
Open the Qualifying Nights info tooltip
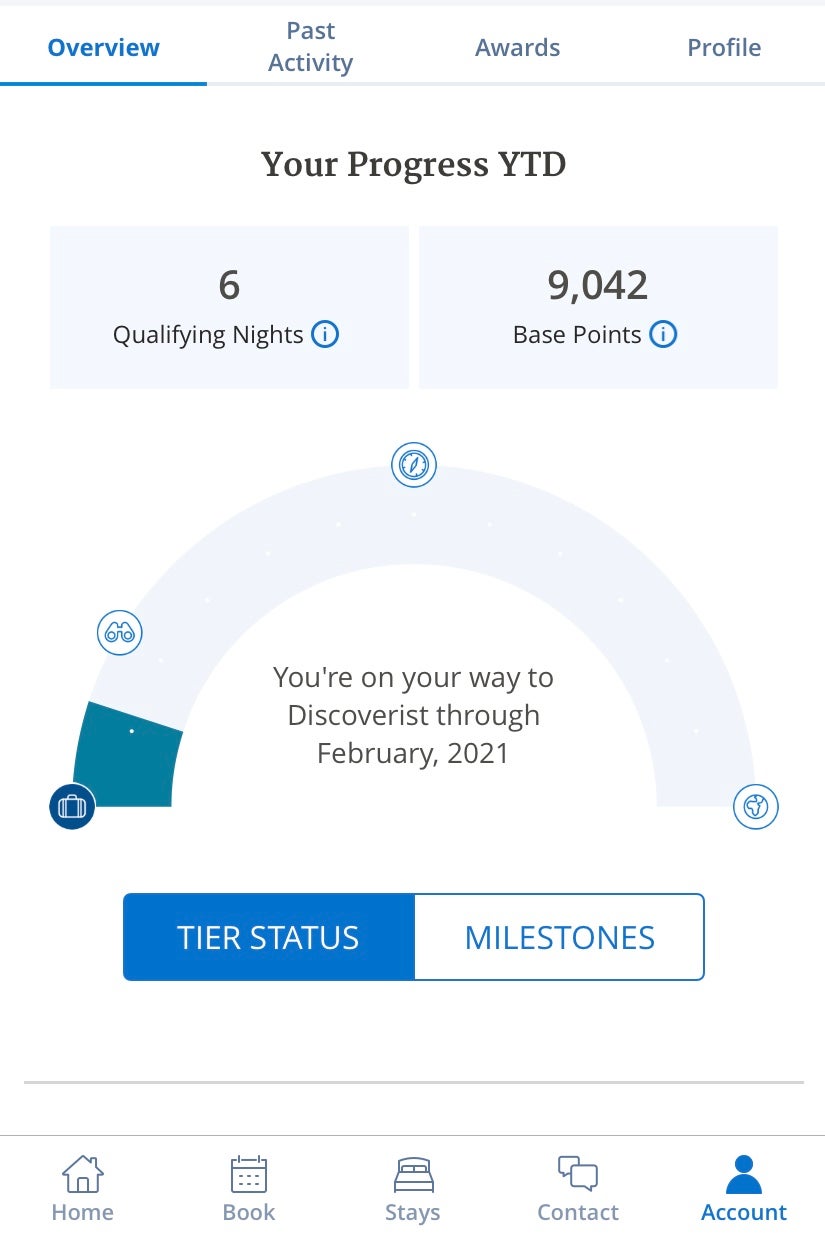click(x=325, y=335)
